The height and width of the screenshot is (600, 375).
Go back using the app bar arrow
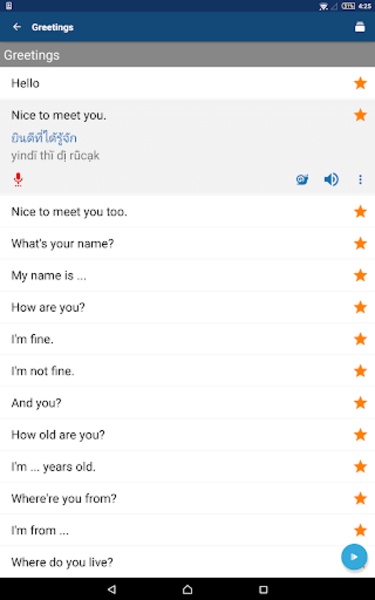(x=17, y=27)
